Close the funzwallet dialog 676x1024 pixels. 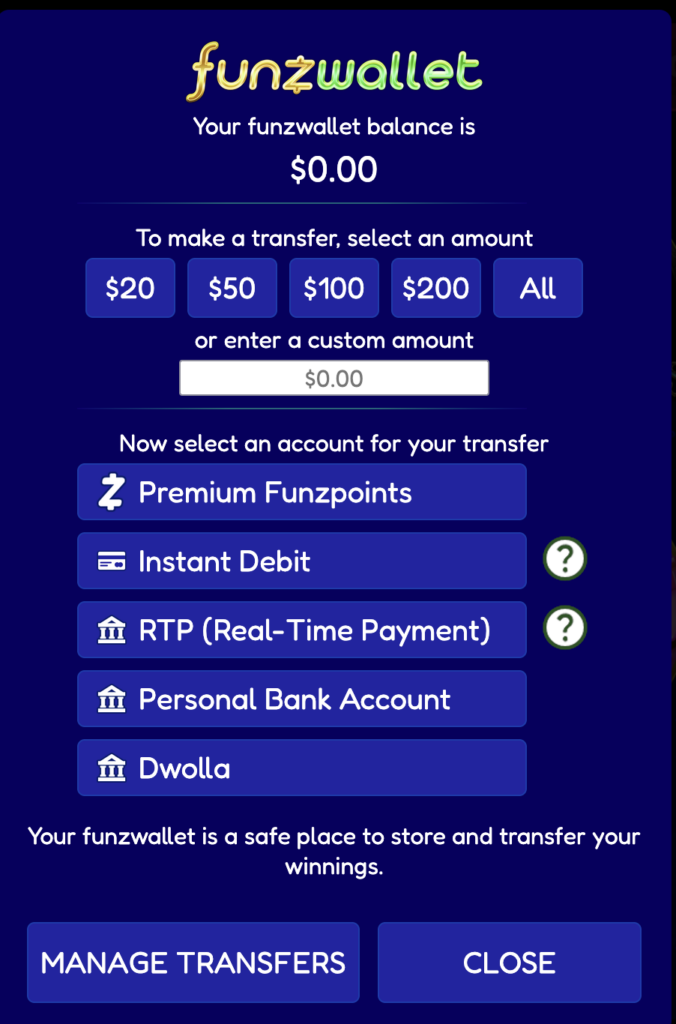pos(509,963)
